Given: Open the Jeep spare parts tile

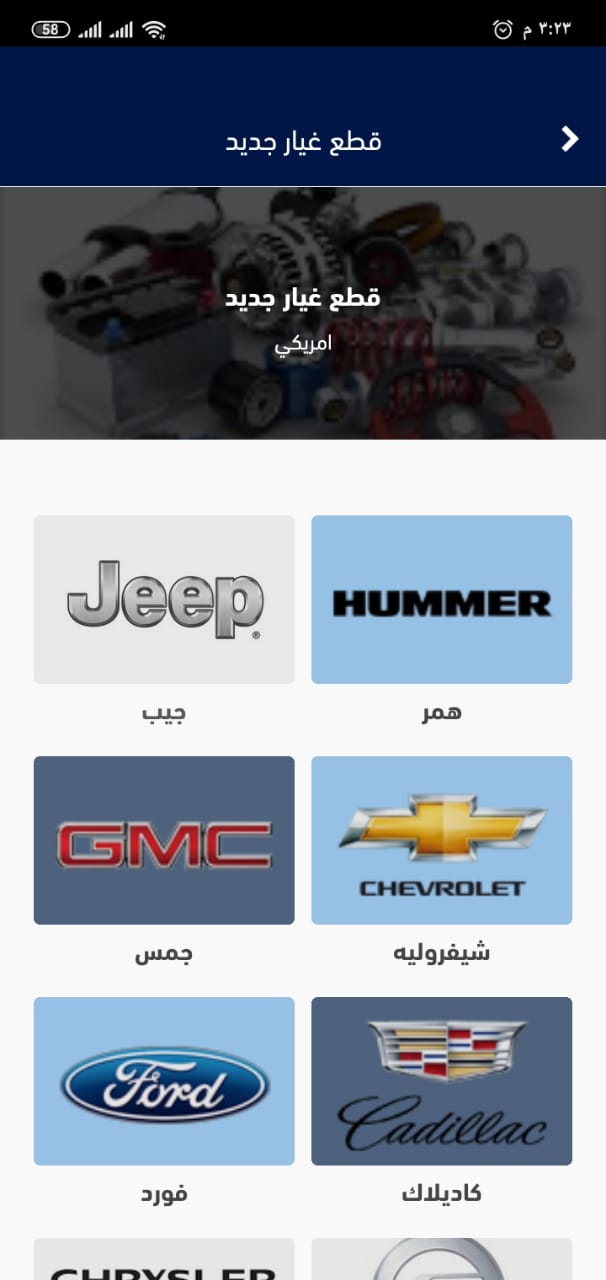Looking at the screenshot, I should [164, 599].
